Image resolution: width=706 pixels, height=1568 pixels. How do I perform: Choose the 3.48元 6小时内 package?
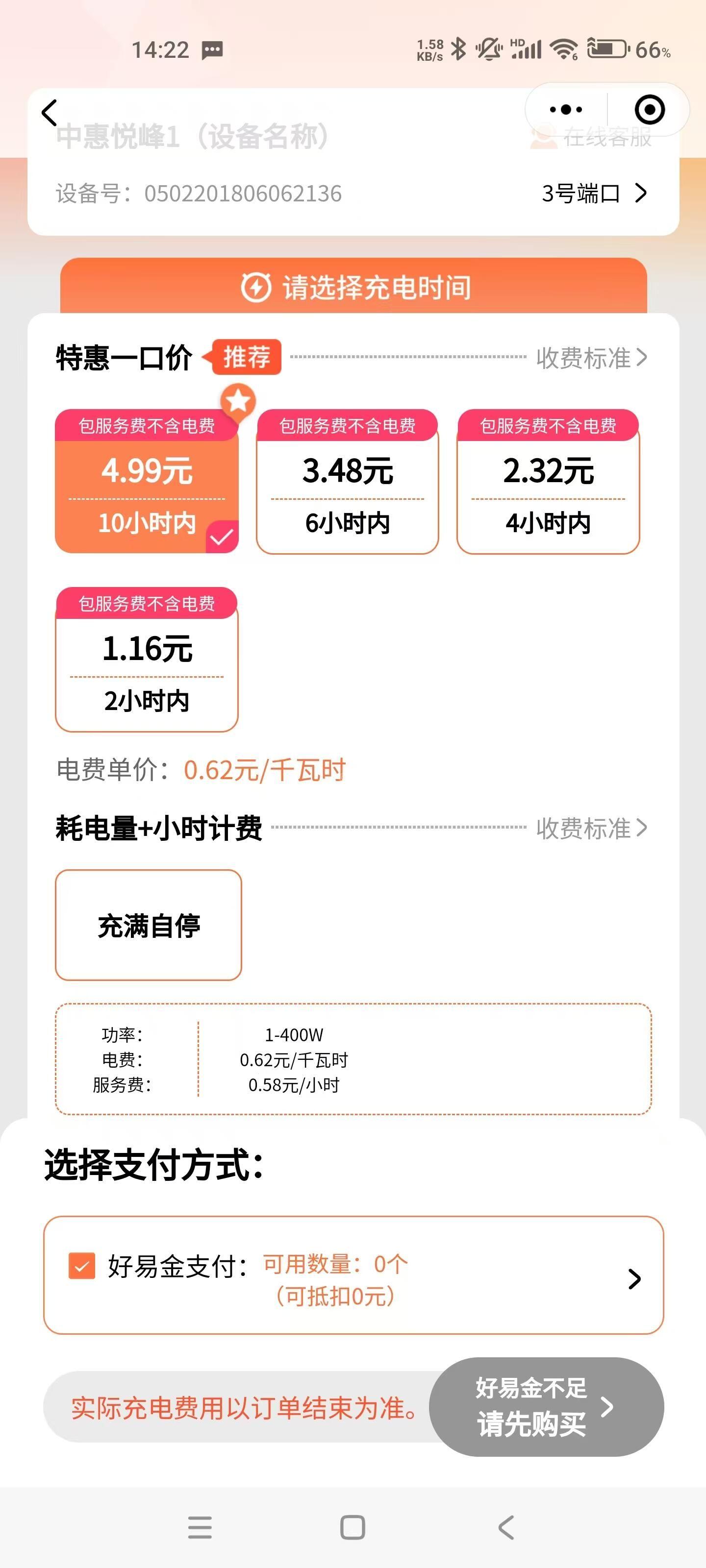pyautogui.click(x=347, y=481)
